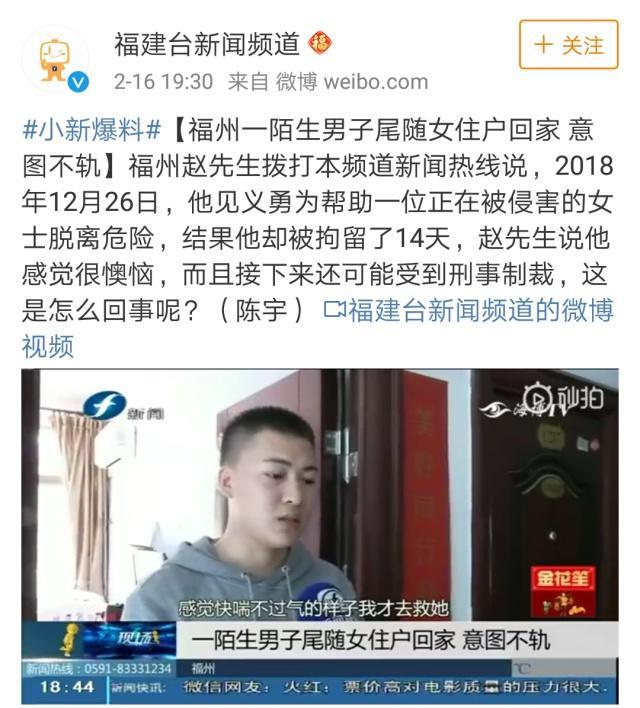Open the #小新爆料# hashtag topic
640x708 pixels.
[x=90, y=130]
